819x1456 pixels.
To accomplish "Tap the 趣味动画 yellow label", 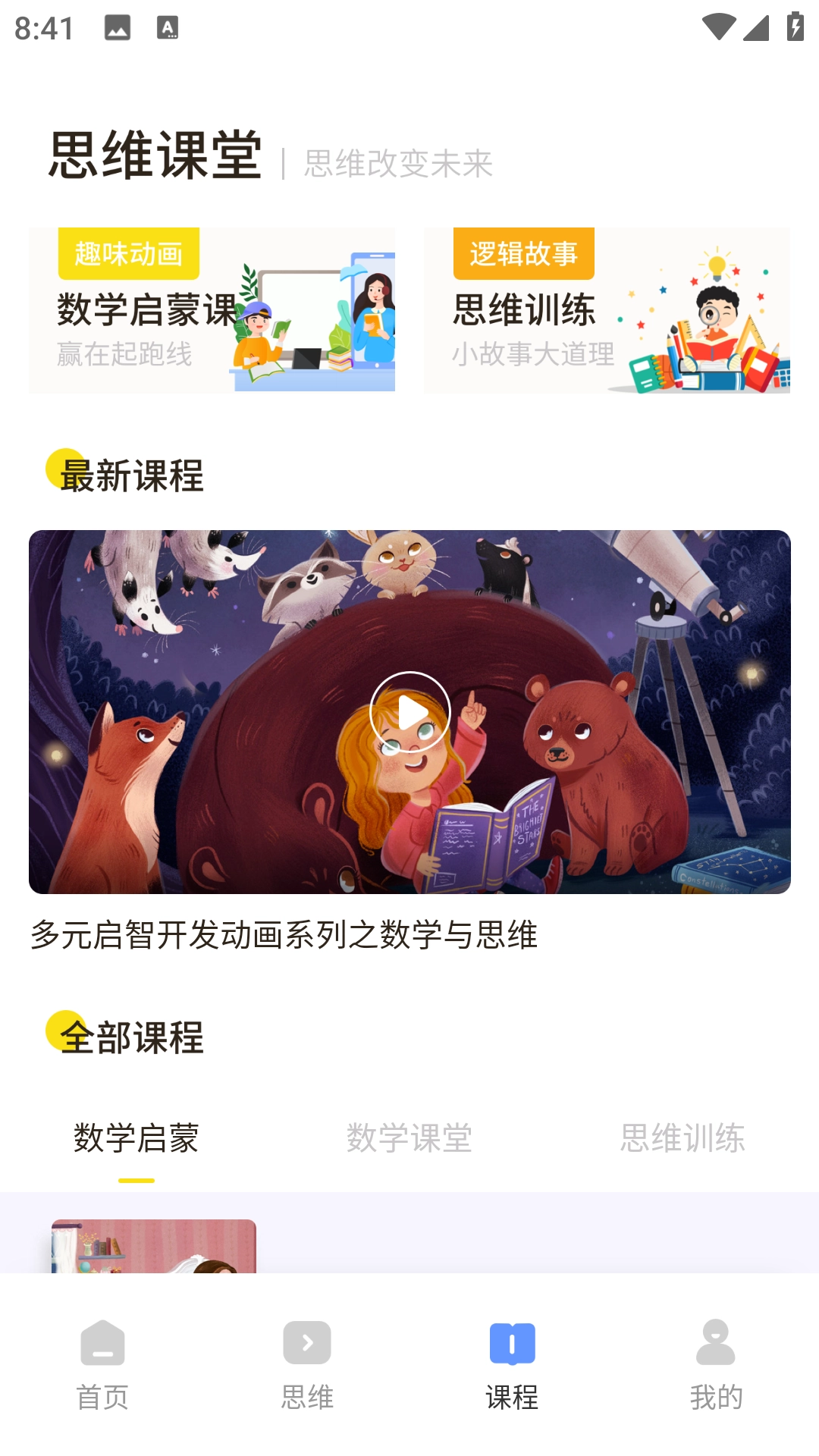I will click(x=130, y=255).
